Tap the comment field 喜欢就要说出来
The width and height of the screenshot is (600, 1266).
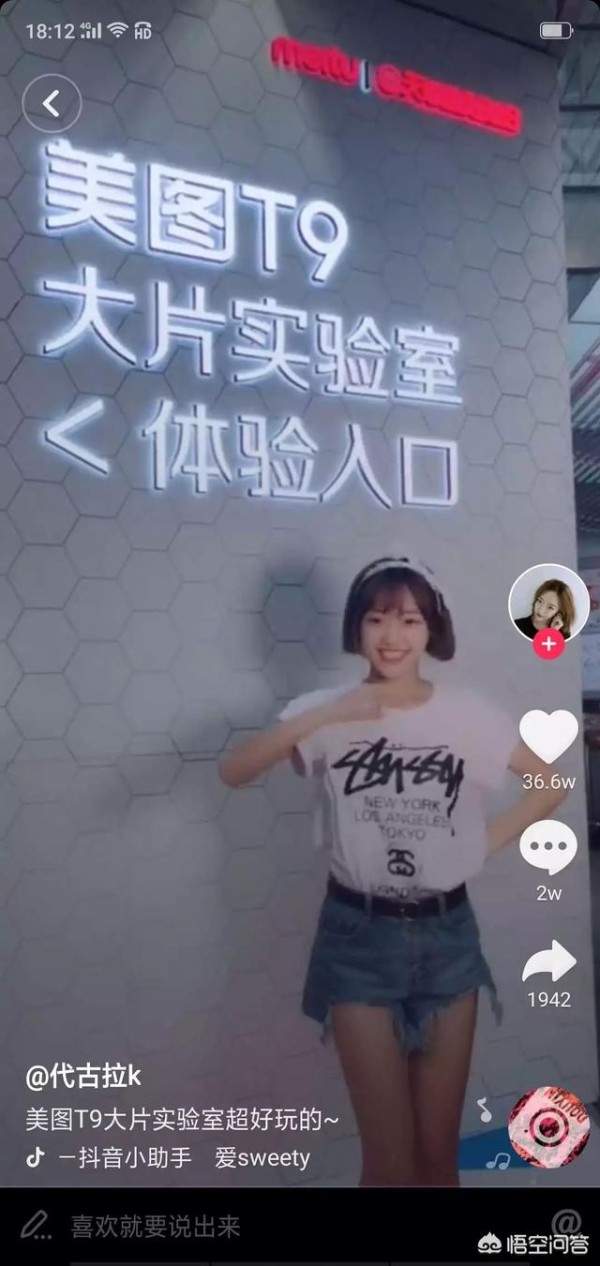[x=154, y=1225]
